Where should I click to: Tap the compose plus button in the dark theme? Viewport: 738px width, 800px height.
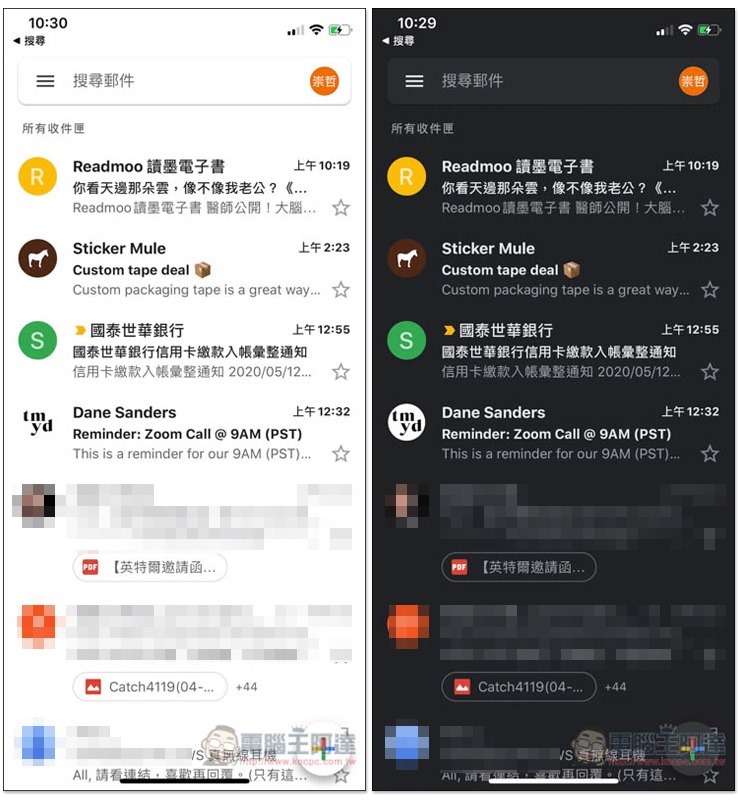click(x=694, y=748)
